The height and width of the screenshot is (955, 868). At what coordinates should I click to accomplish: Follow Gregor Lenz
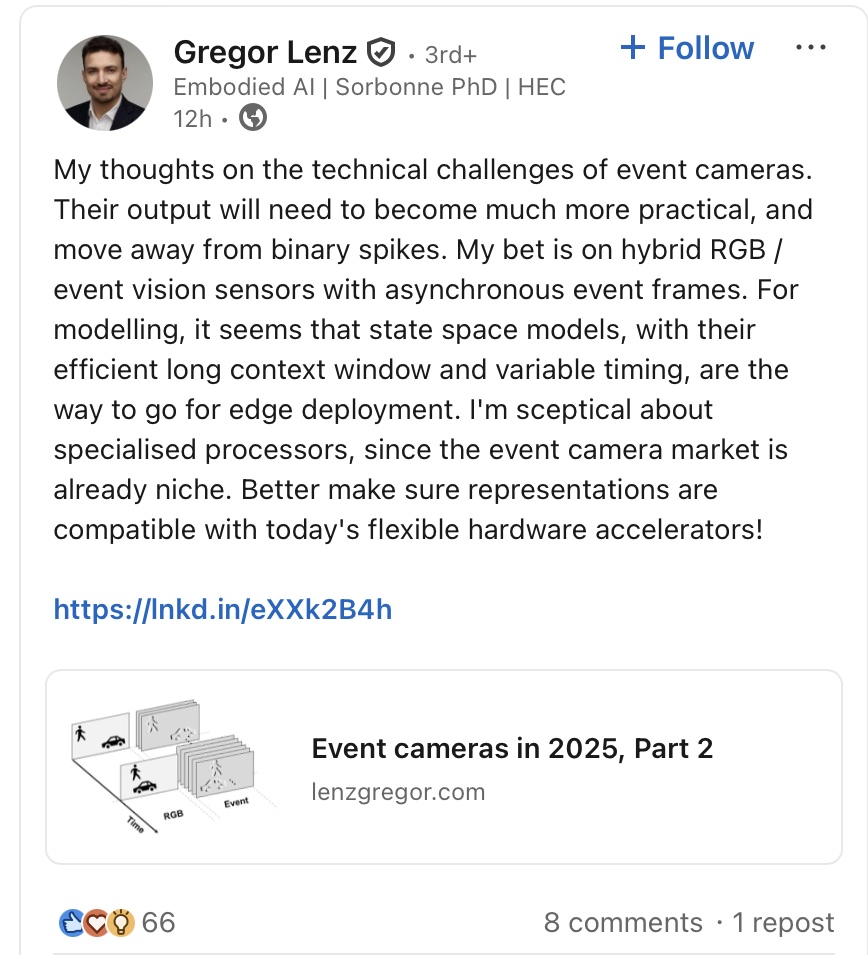[x=687, y=48]
